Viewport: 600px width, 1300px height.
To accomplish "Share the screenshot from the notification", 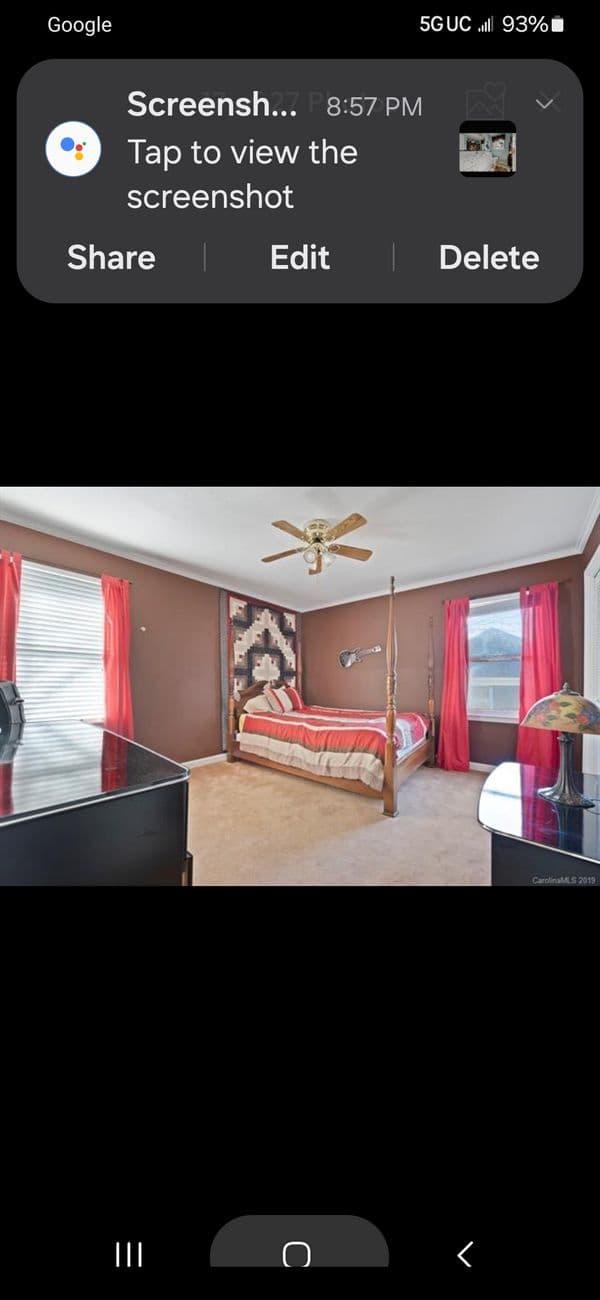I will pos(111,258).
